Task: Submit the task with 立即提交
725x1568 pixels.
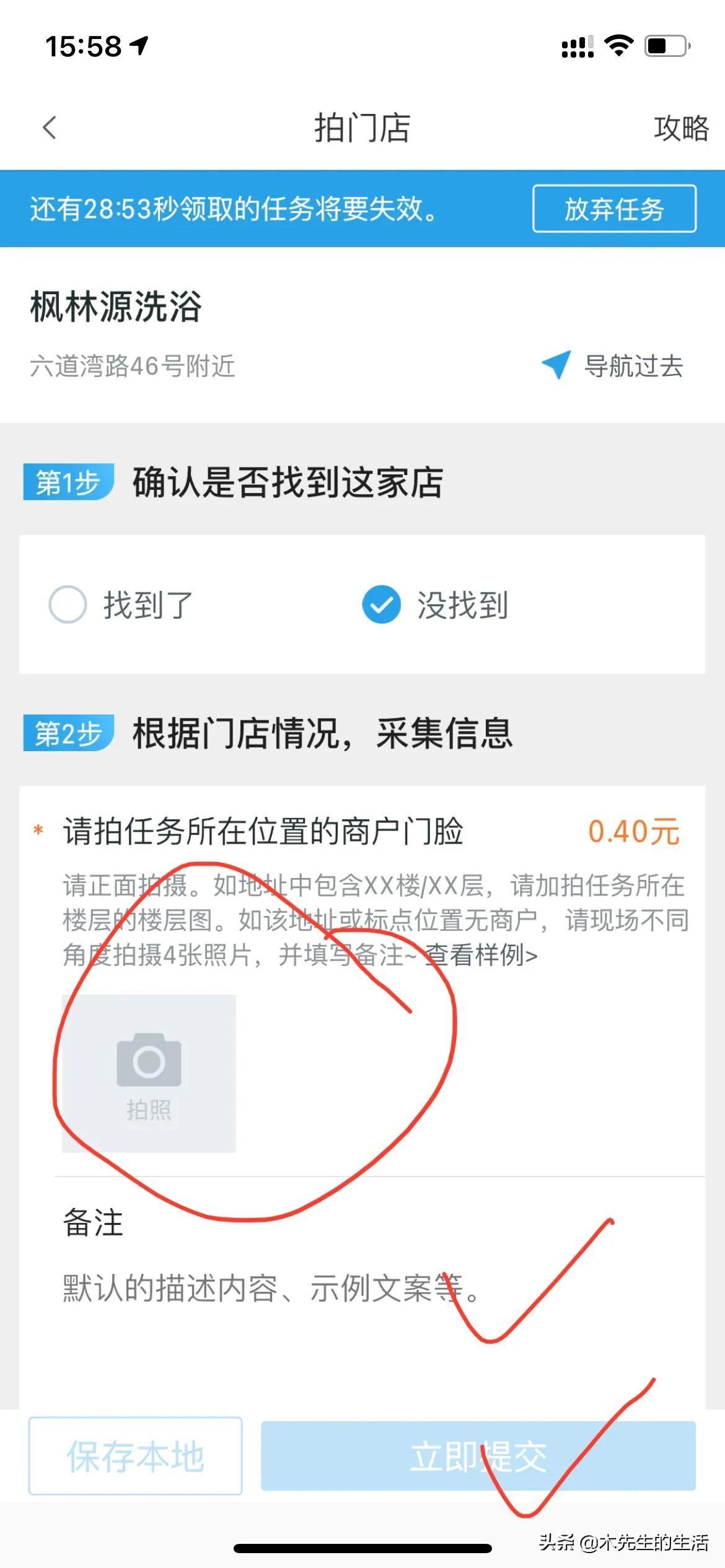Action: 478,1456
